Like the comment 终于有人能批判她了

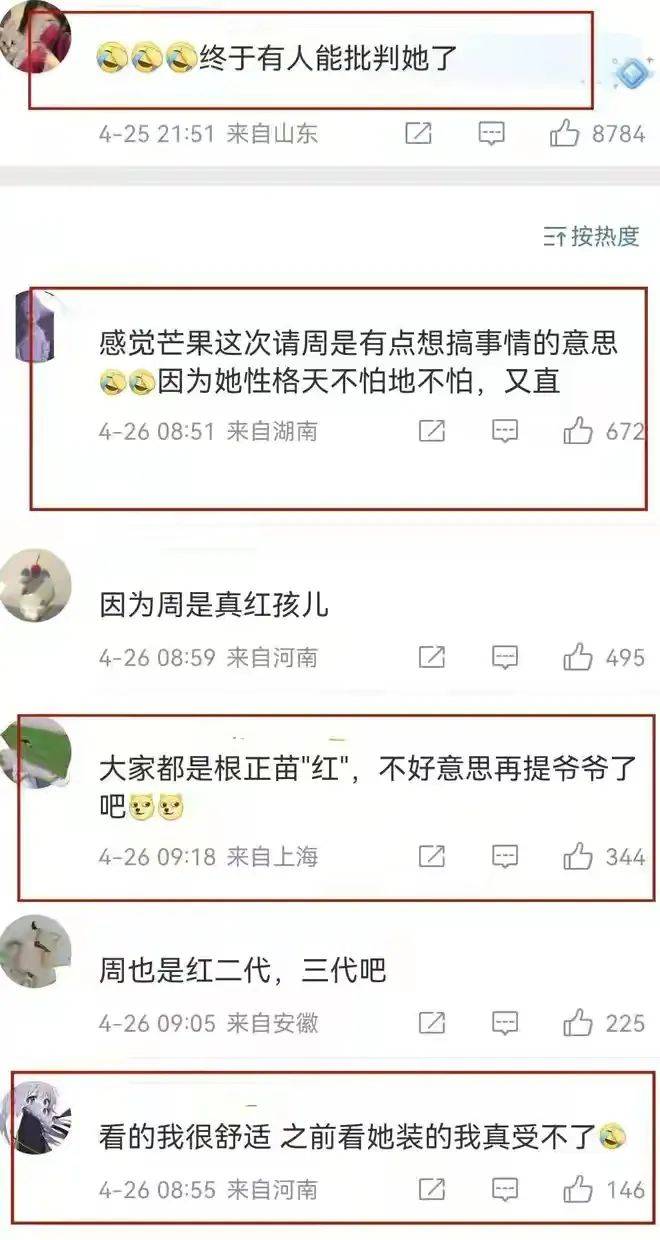pyautogui.click(x=565, y=133)
